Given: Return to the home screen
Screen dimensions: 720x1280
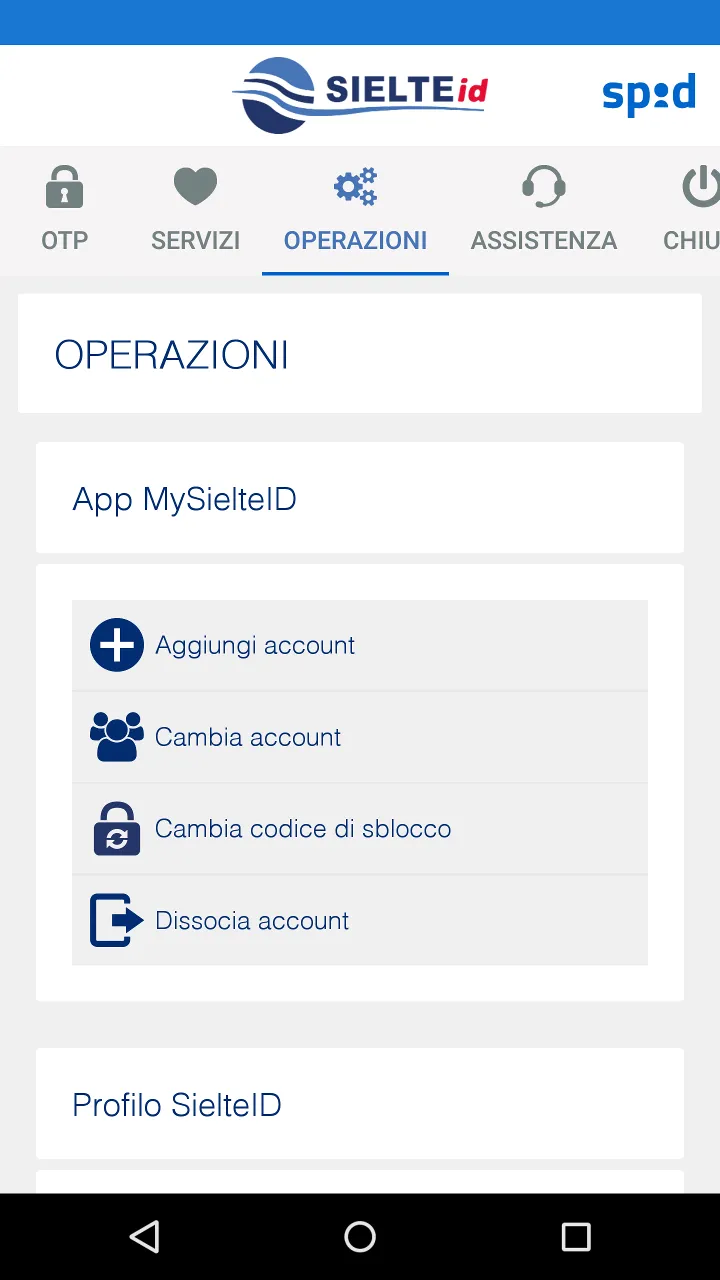Looking at the screenshot, I should point(360,1237).
